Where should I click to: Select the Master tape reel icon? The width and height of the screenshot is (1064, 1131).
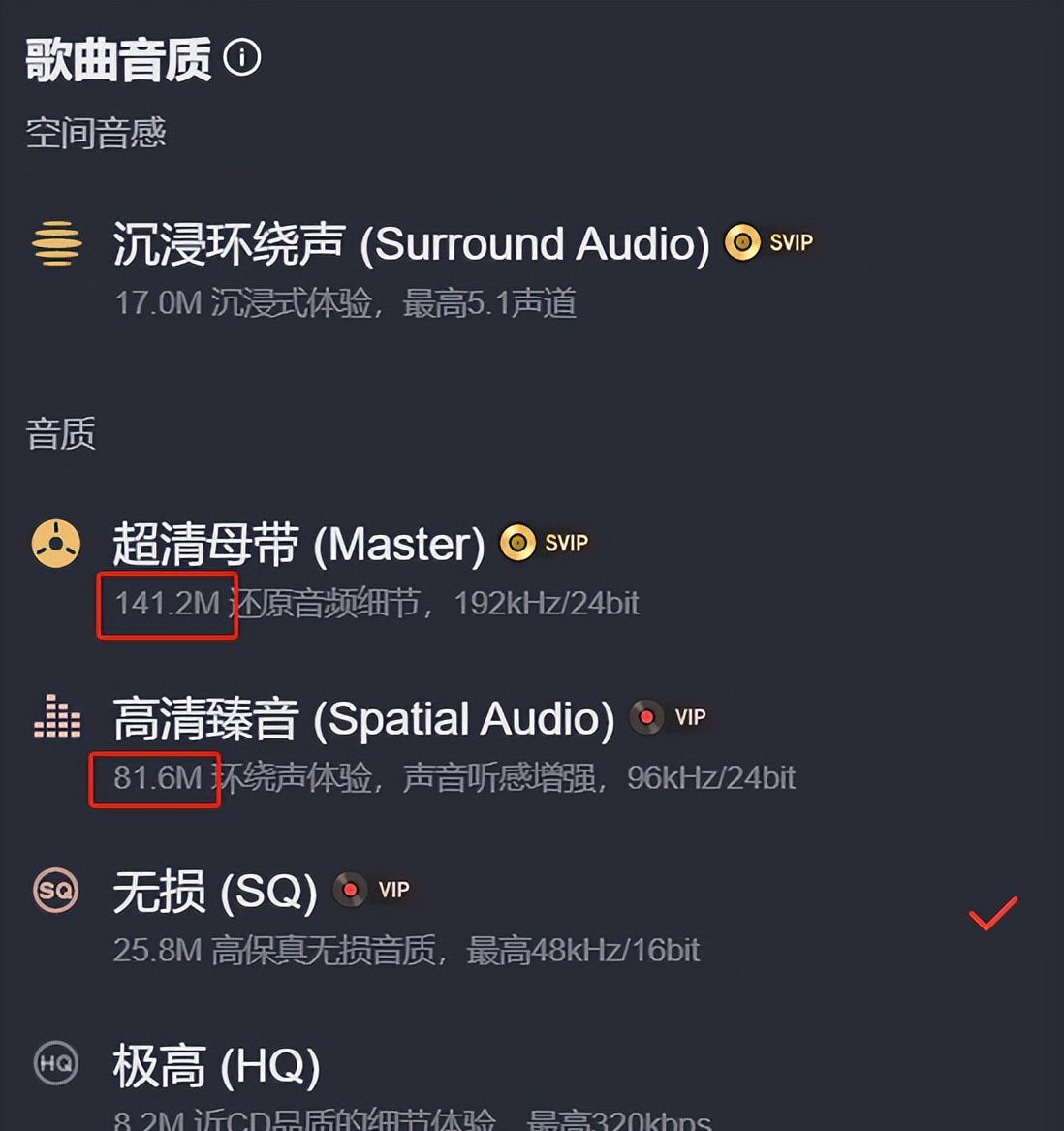tap(55, 544)
